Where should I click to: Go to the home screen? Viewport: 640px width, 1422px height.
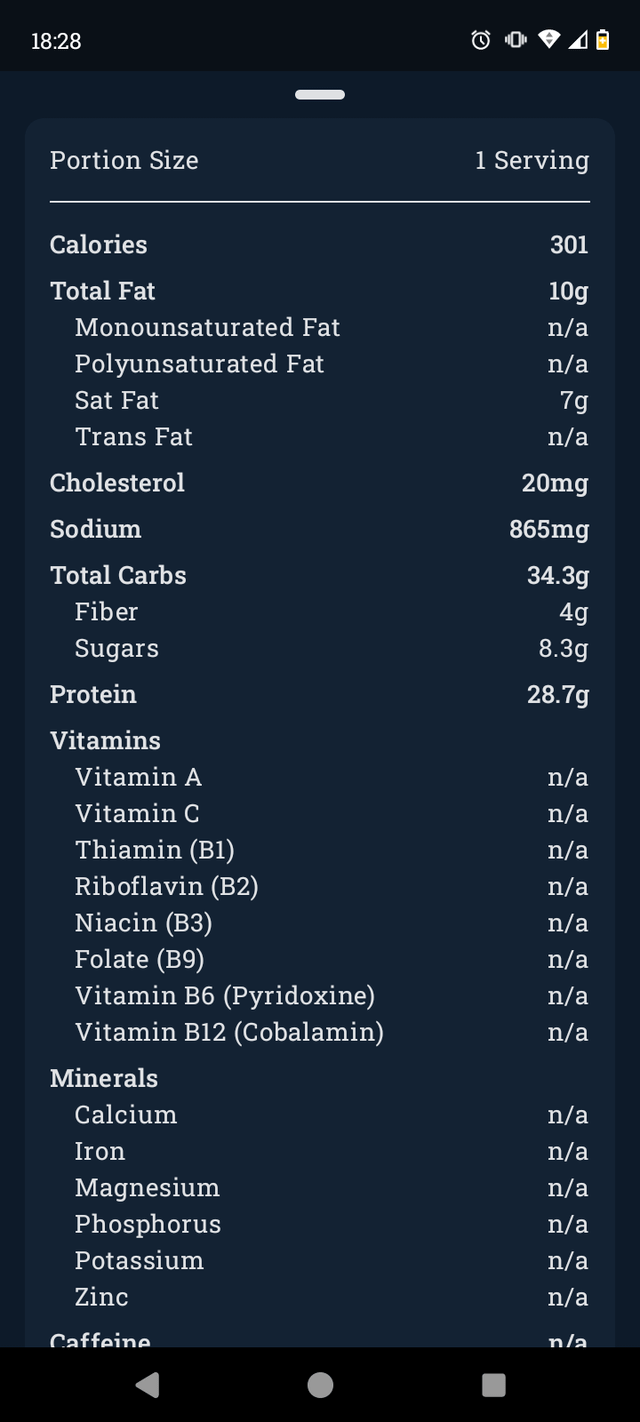click(320, 1384)
